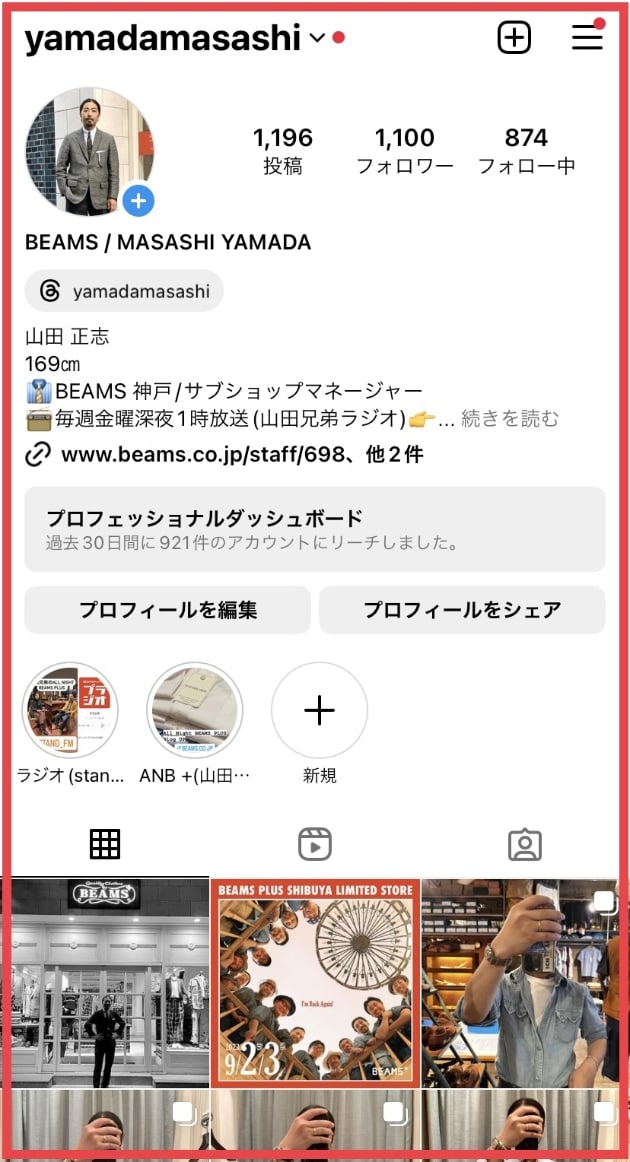
Task: Open the hamburger menu
Action: click(x=587, y=37)
